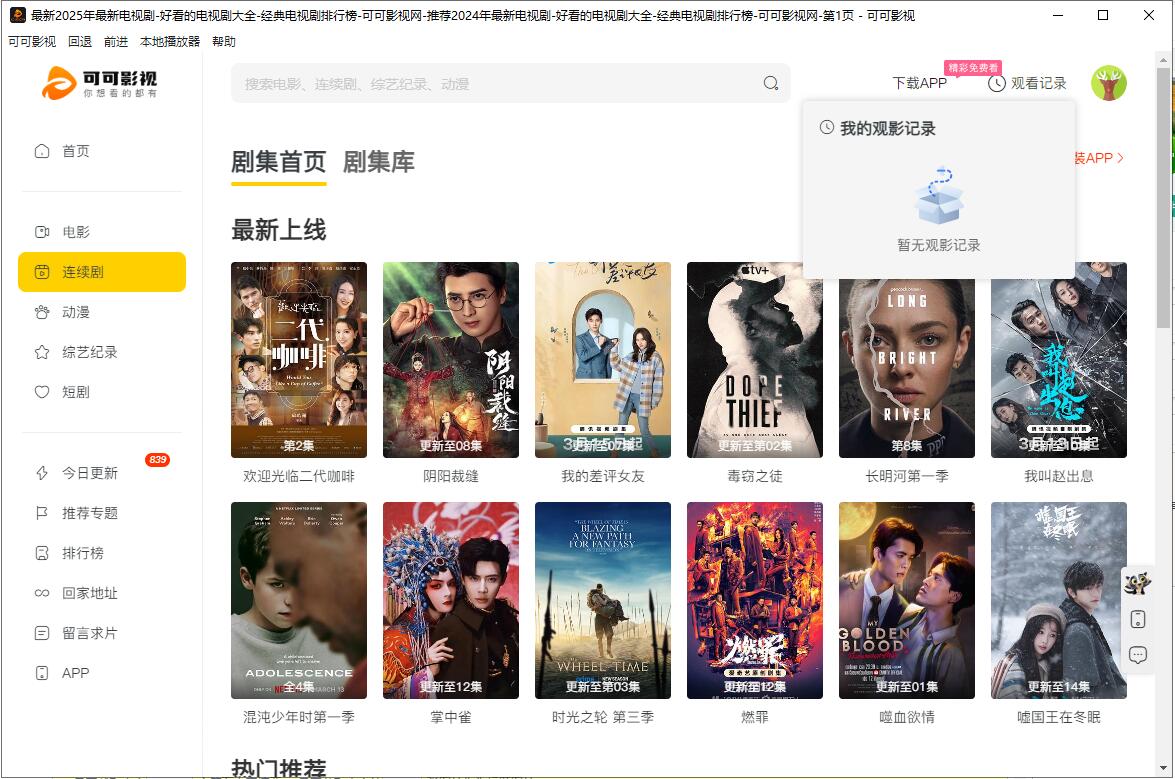1175x779 pixels.
Task: Select 电影 in the sidebar
Action: (x=75, y=232)
